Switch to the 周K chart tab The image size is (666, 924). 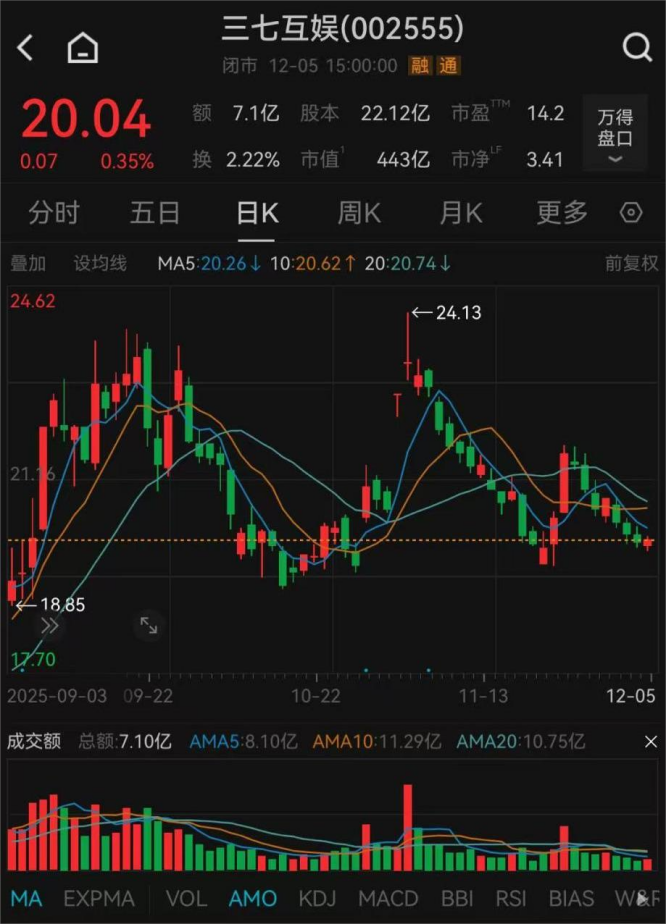click(359, 212)
